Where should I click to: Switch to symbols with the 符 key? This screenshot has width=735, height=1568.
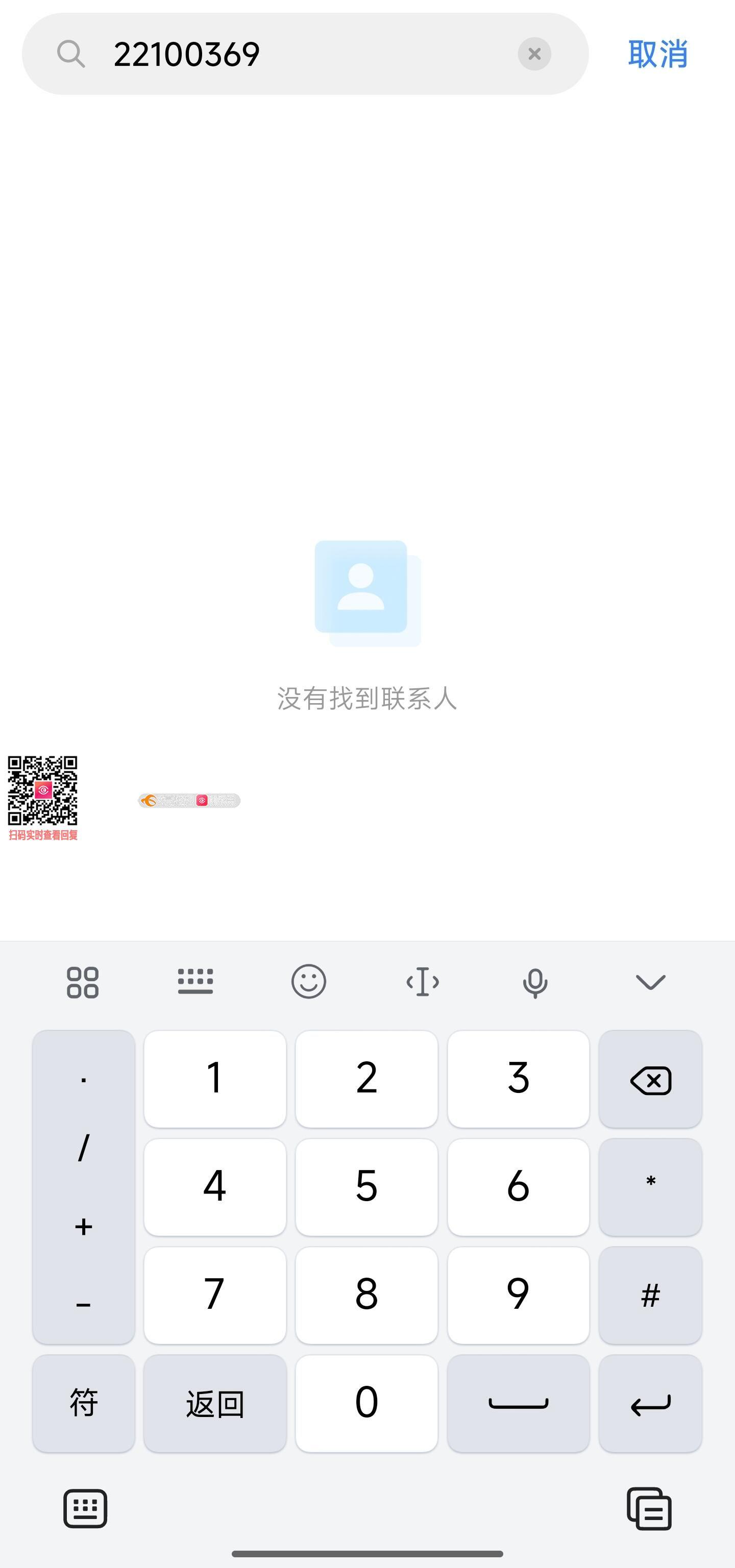tap(84, 1403)
